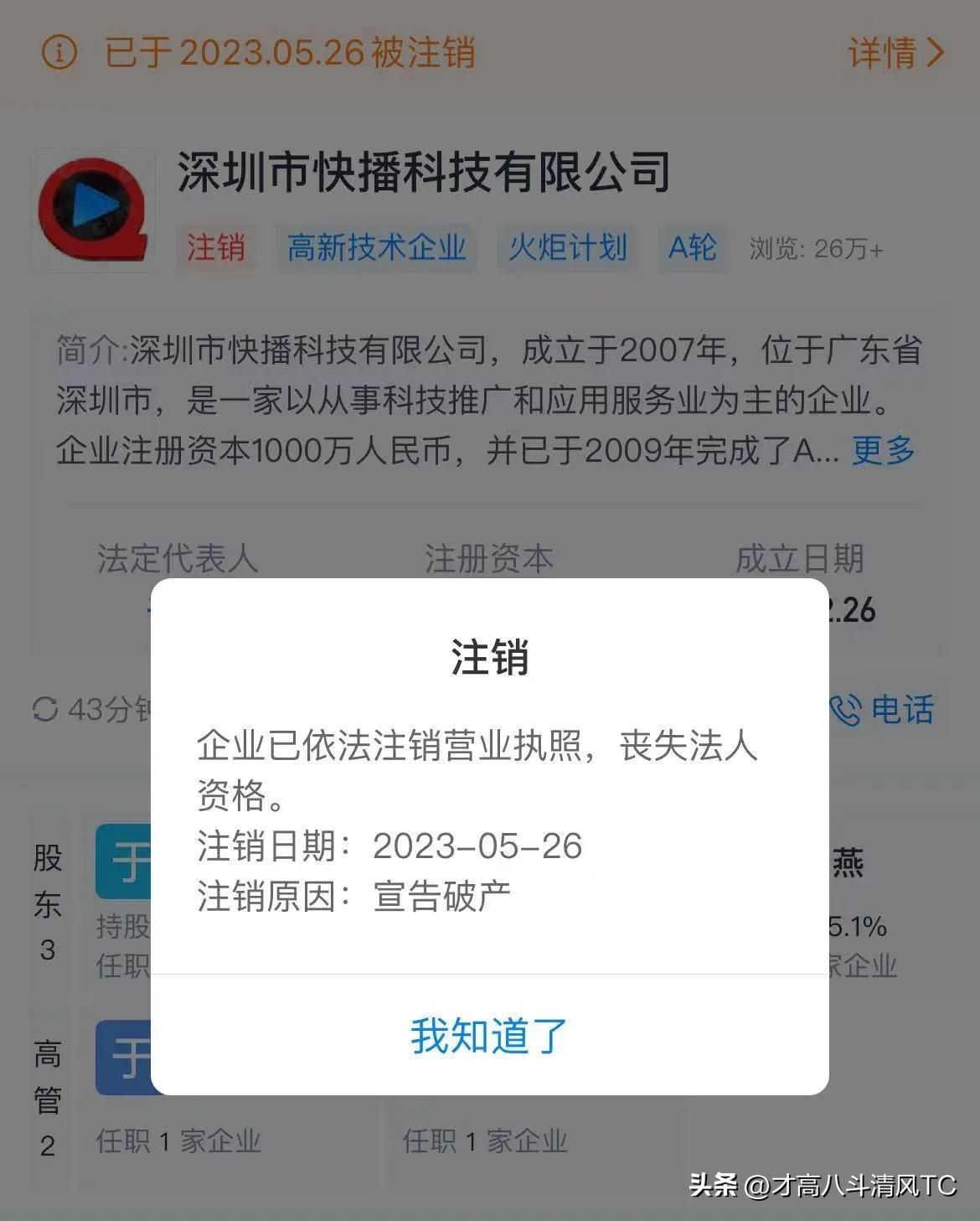Image resolution: width=980 pixels, height=1221 pixels.
Task: Click the A轮 funding round badge
Action: (x=692, y=248)
